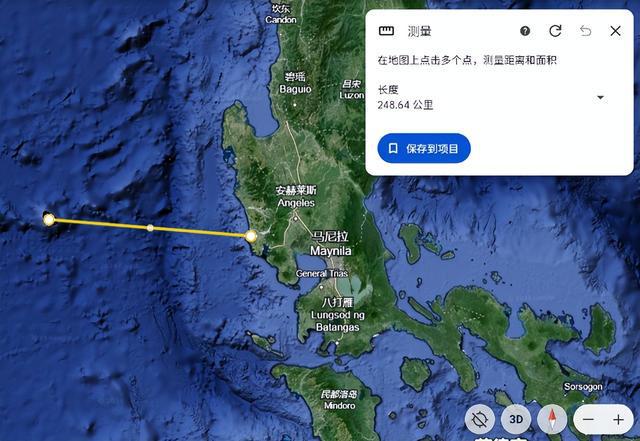Tap the crossed-out location tracking icon
Screen dimensions: 640x441
(480, 419)
